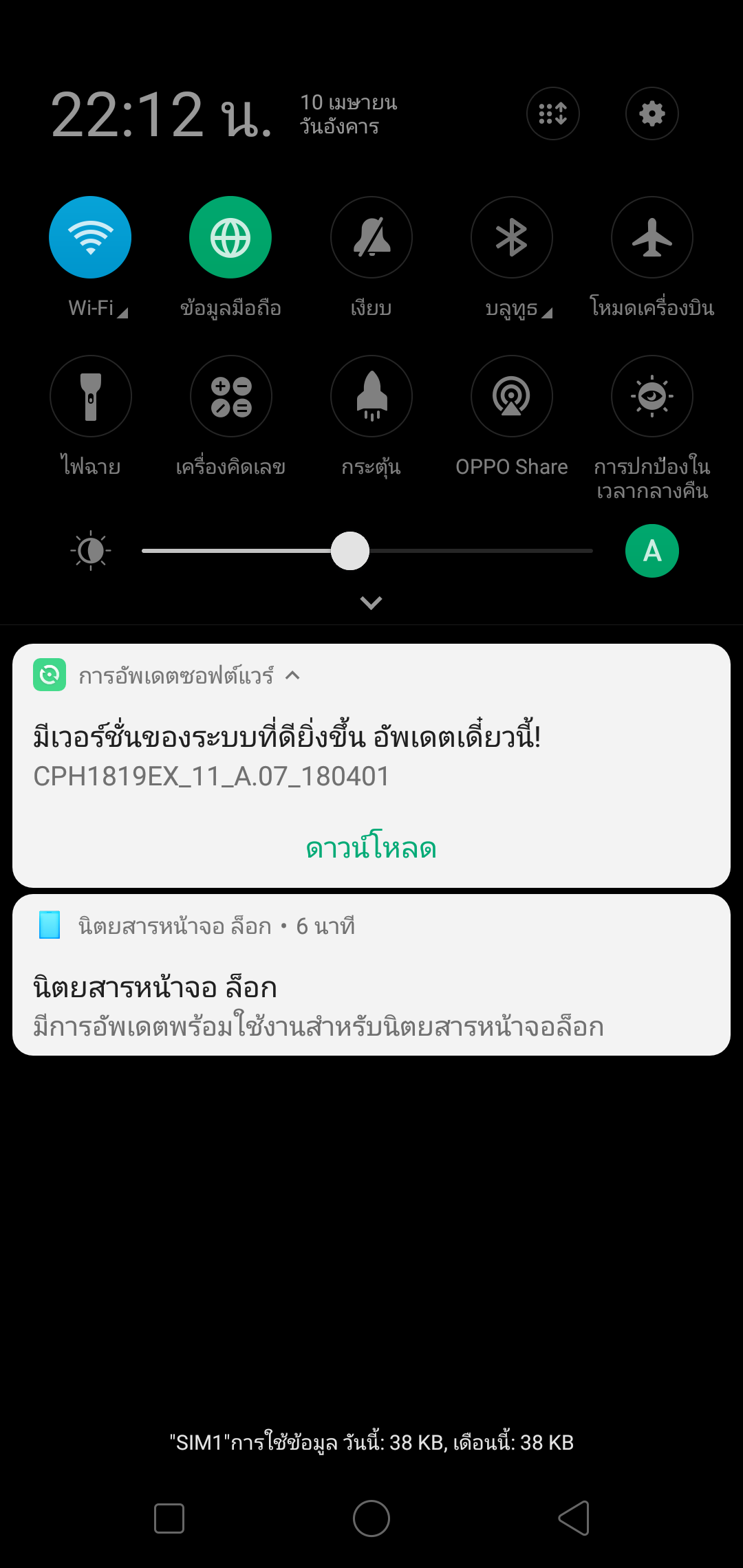Collapse the software update notification
Screen dimensions: 743x1568
click(x=292, y=675)
